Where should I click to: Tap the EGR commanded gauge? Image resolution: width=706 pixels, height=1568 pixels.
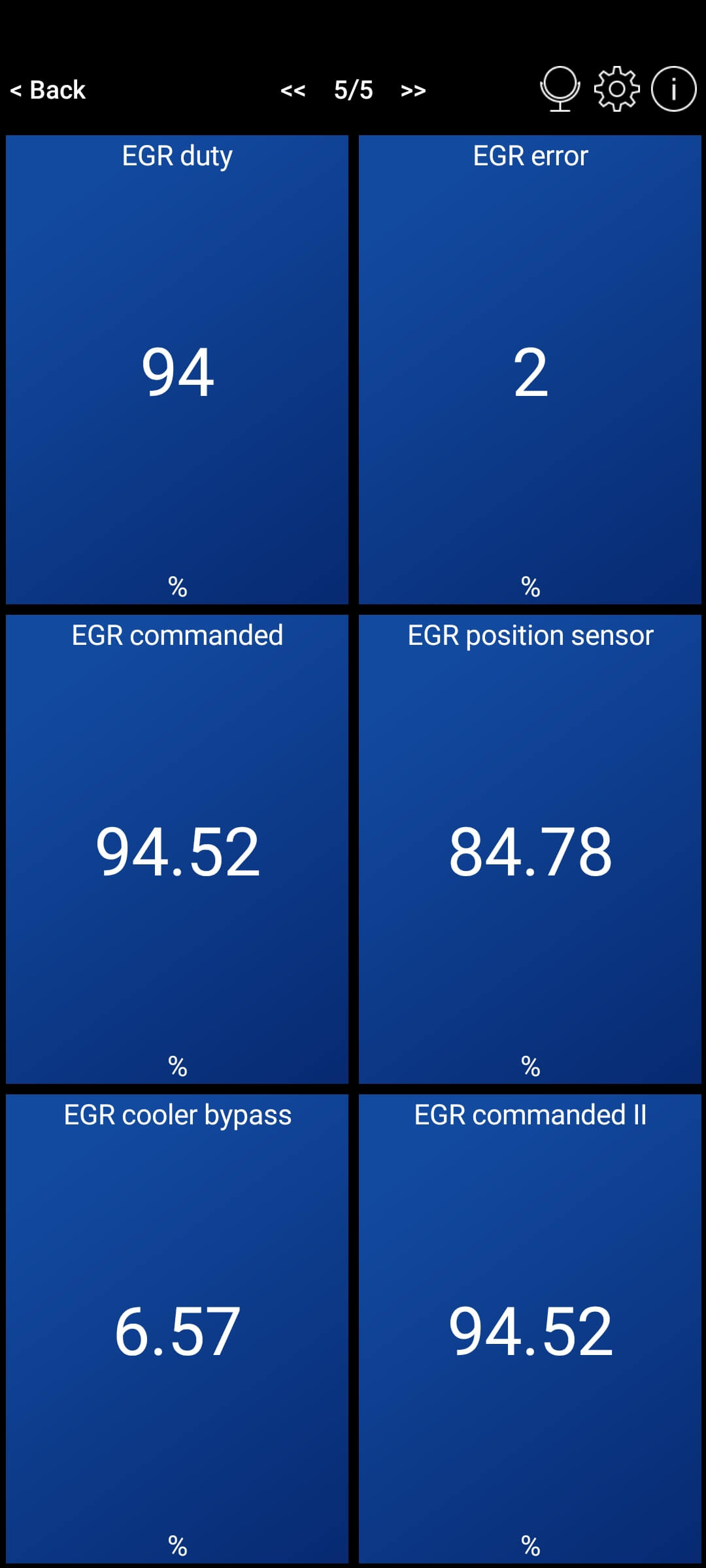coord(177,849)
